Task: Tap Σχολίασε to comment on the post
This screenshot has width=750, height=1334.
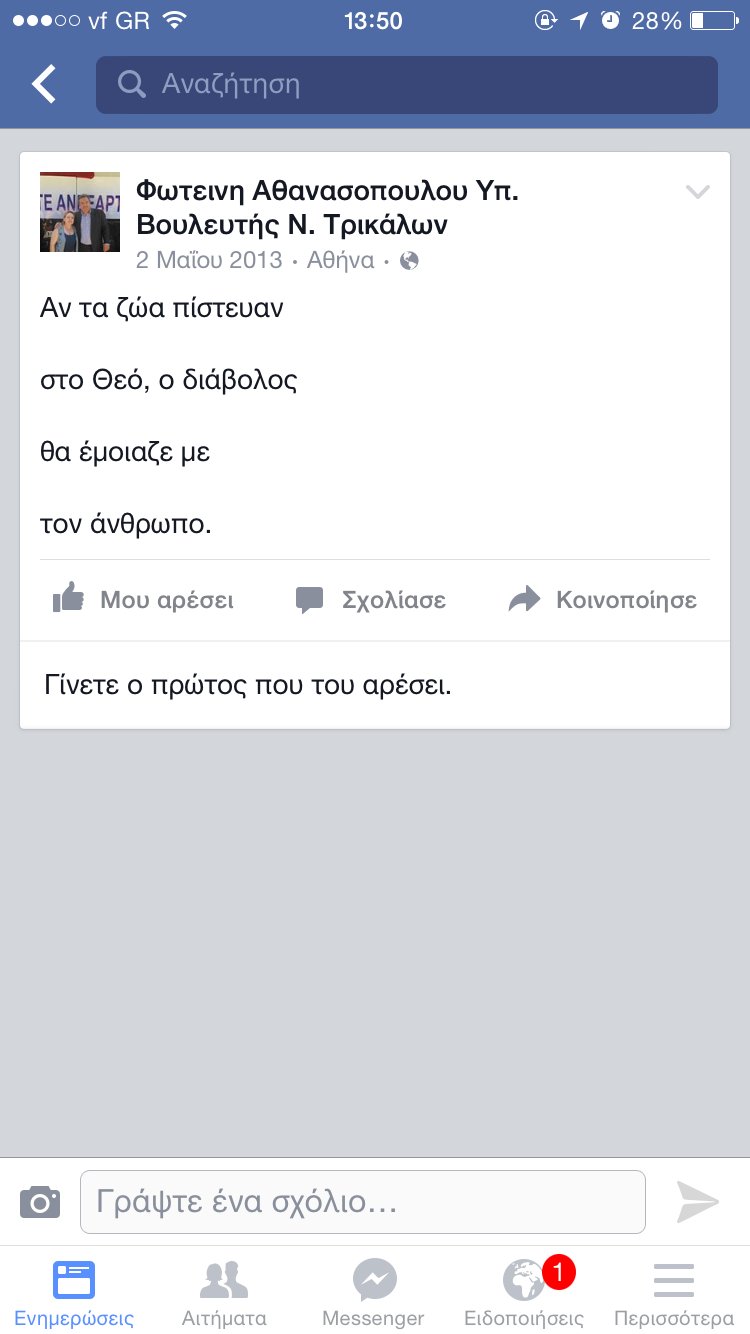Action: tap(370, 600)
